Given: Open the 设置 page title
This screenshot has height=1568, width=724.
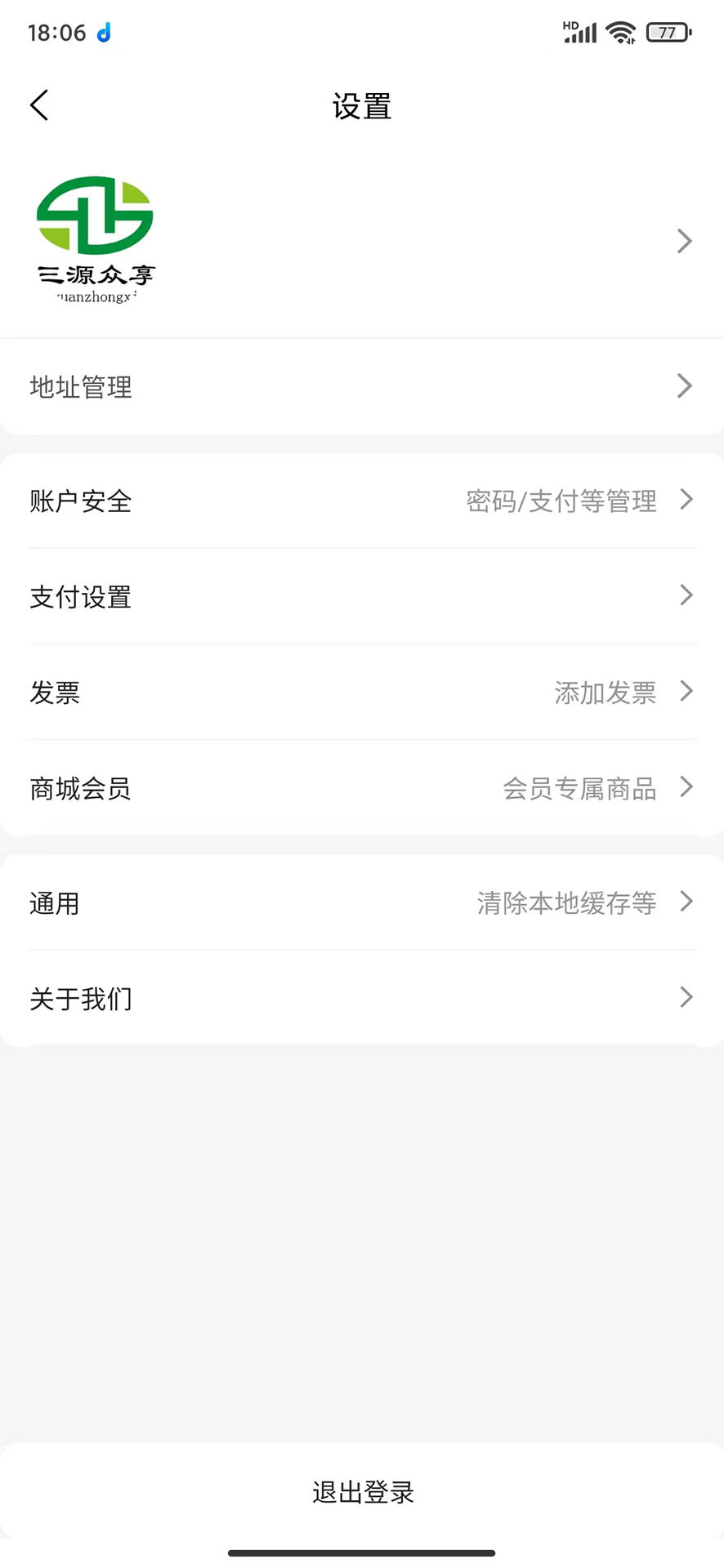Looking at the screenshot, I should pyautogui.click(x=362, y=106).
